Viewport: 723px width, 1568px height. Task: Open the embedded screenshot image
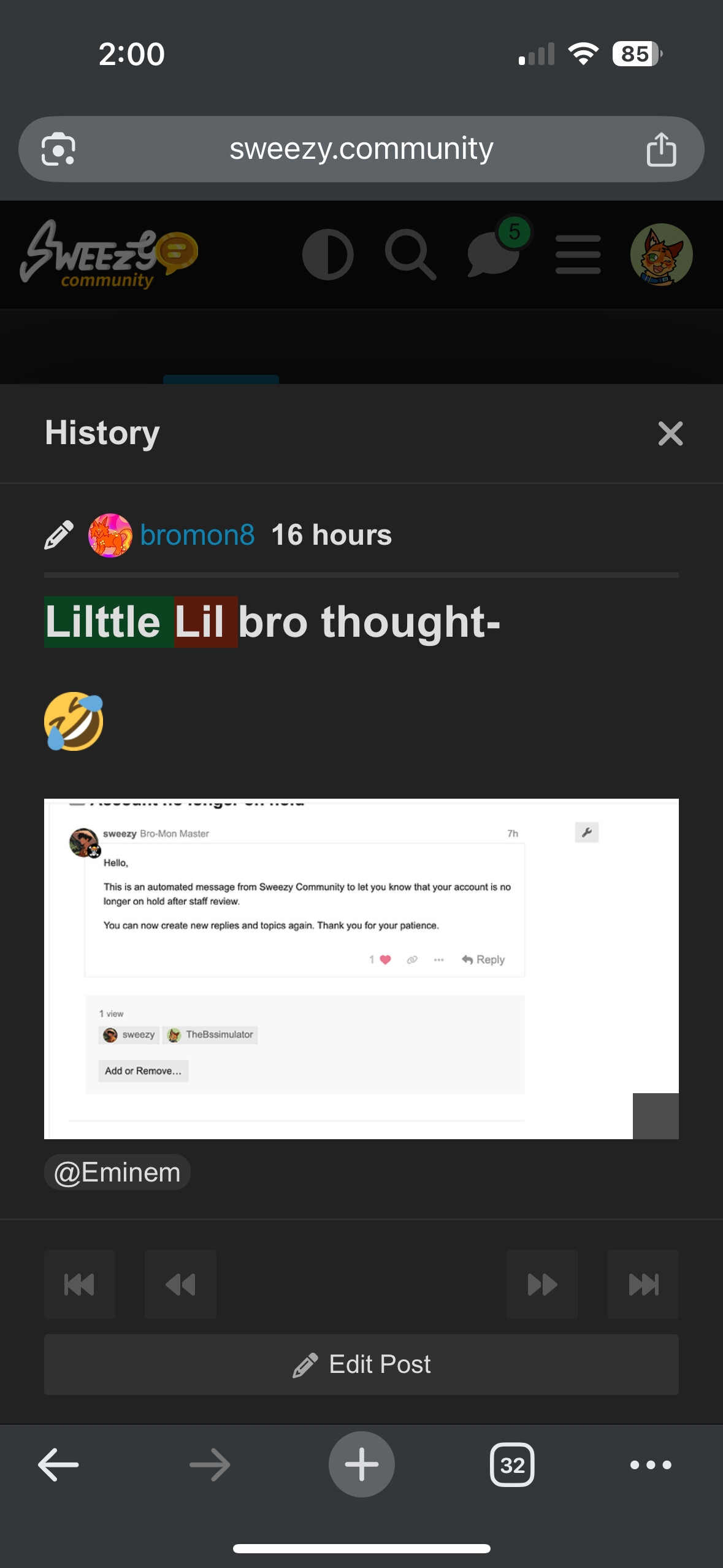point(361,969)
